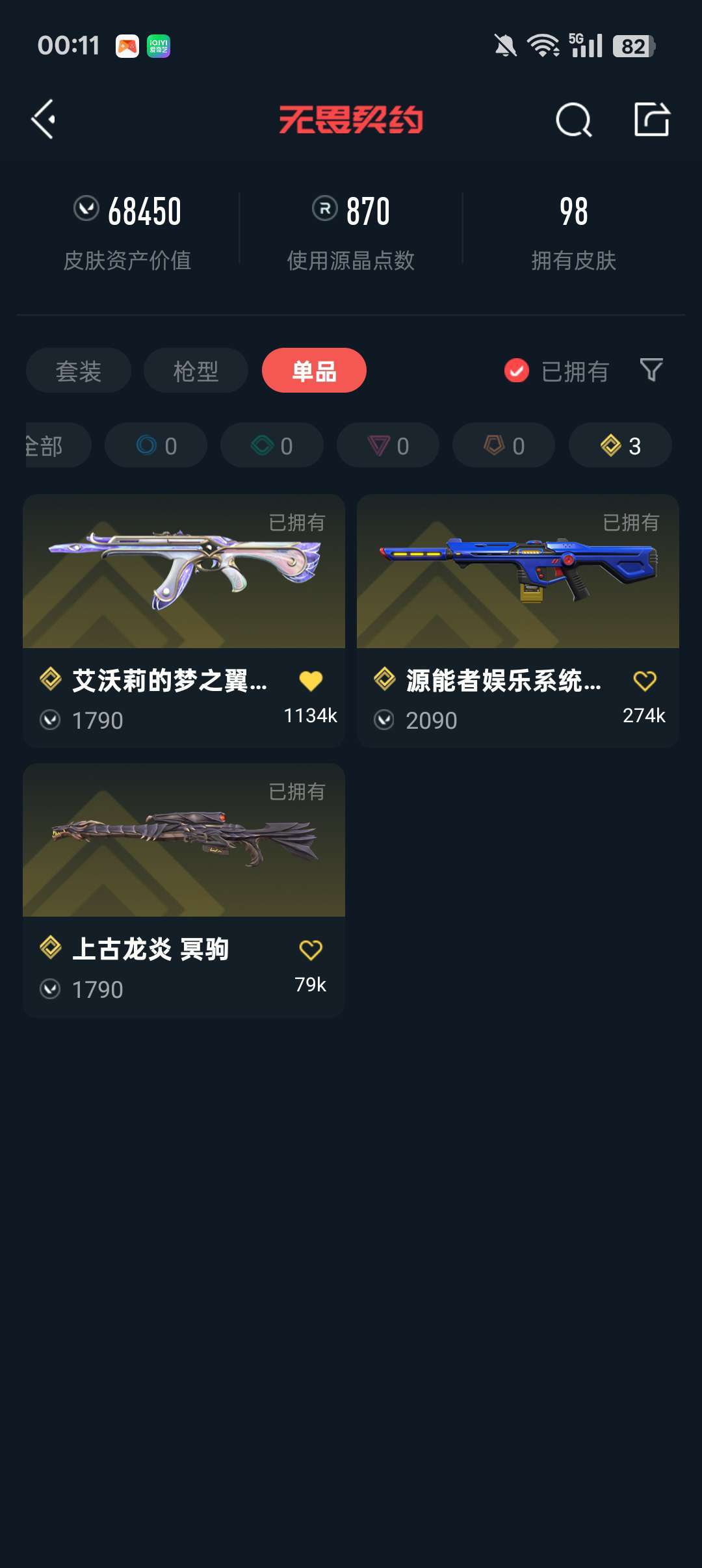Open the funnel filter options
702x1568 pixels.
pyautogui.click(x=651, y=370)
